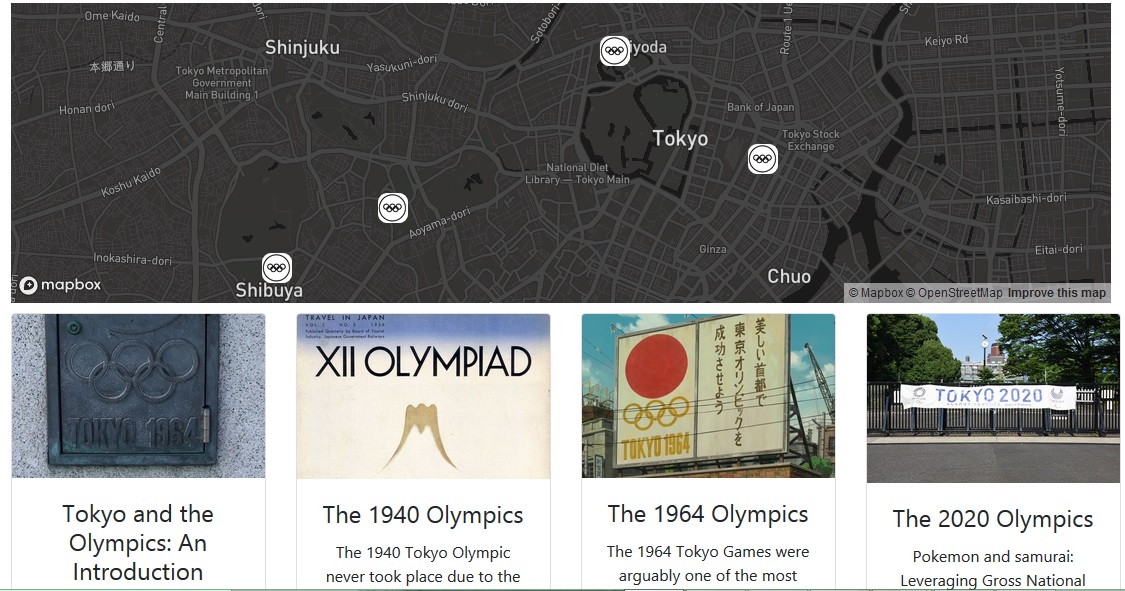Tap the Olympic marker at Shibuya

[276, 268]
